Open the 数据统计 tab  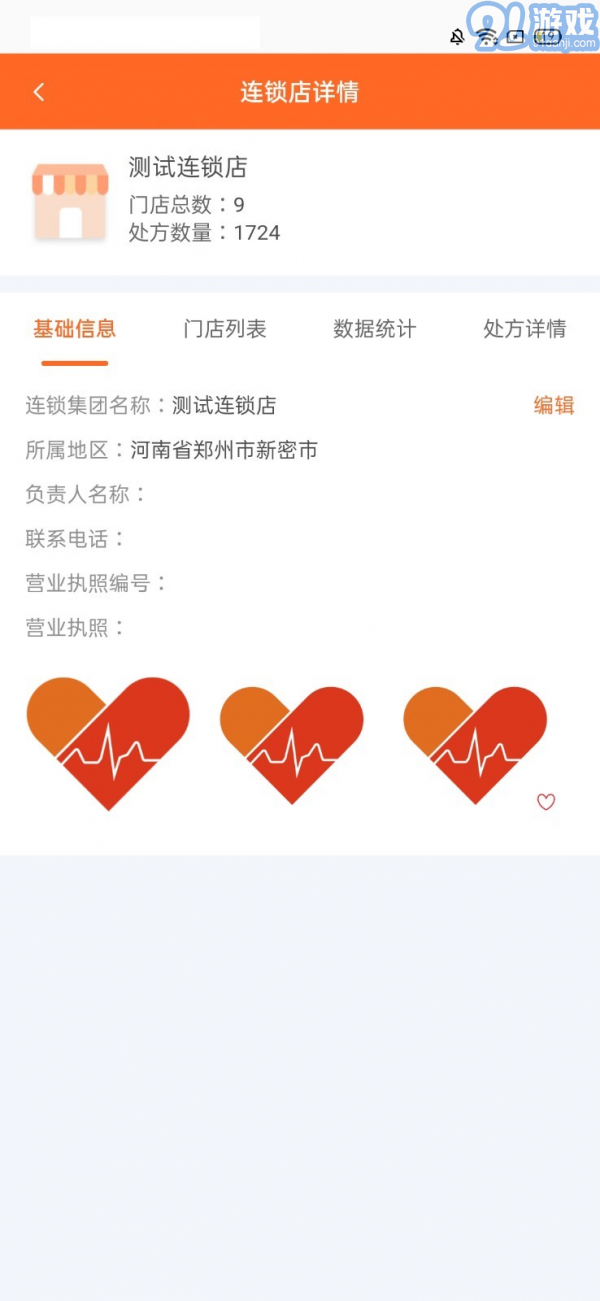click(x=375, y=329)
